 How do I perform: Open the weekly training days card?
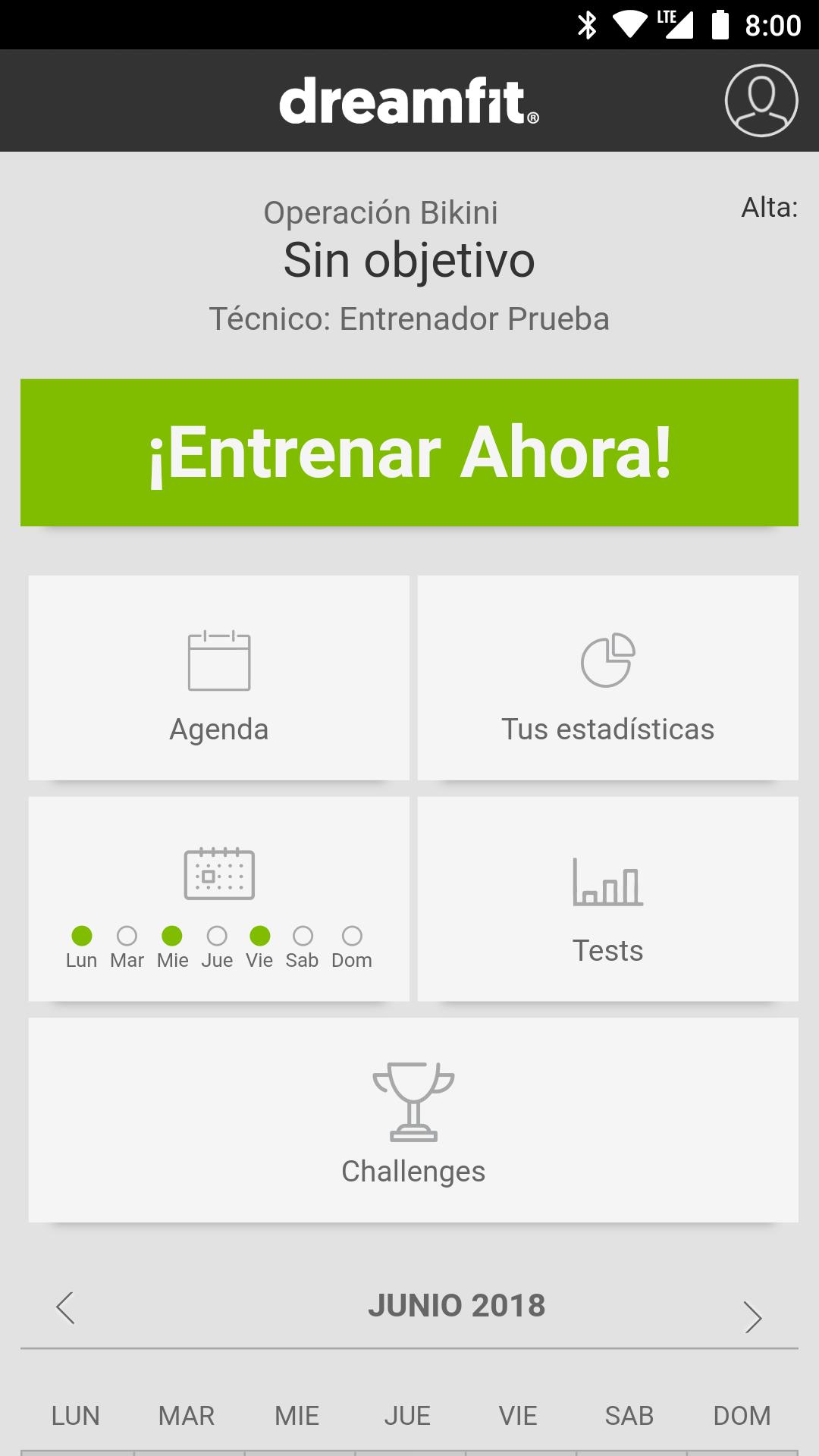pyautogui.click(x=219, y=899)
